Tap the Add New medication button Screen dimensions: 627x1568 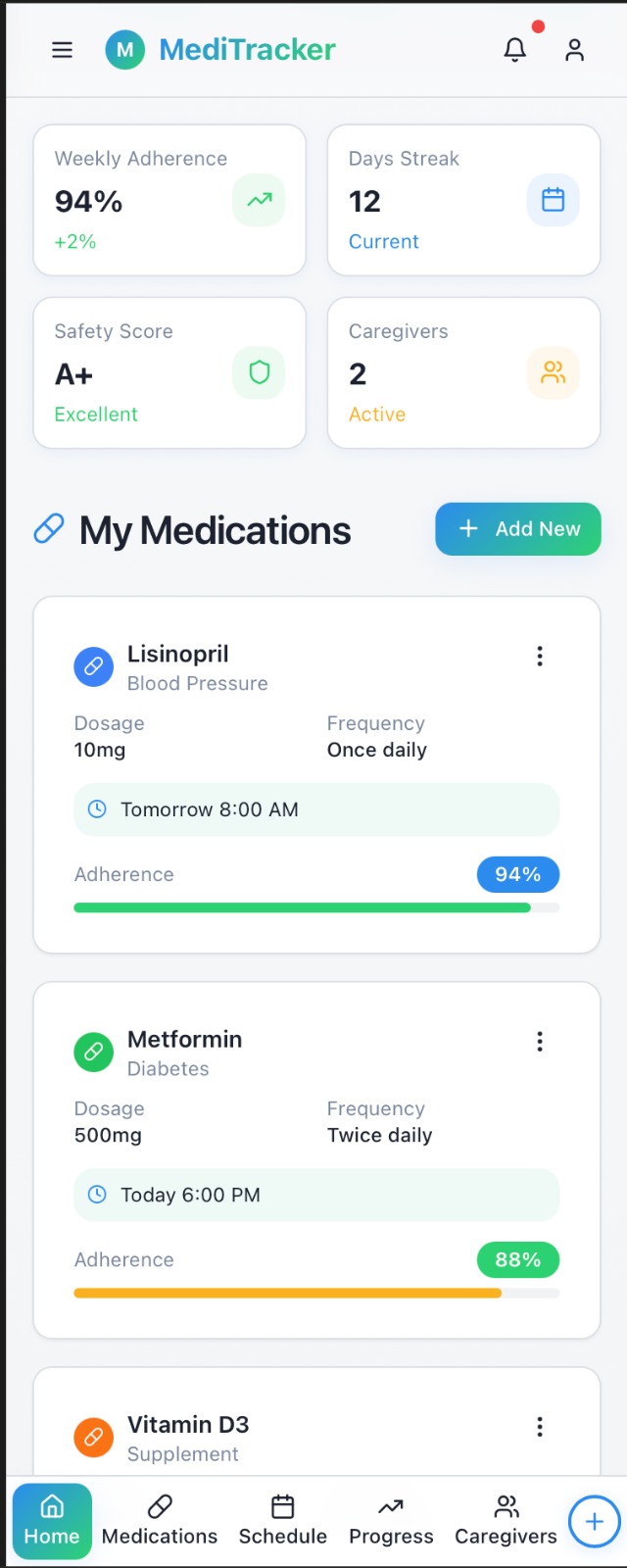(517, 529)
